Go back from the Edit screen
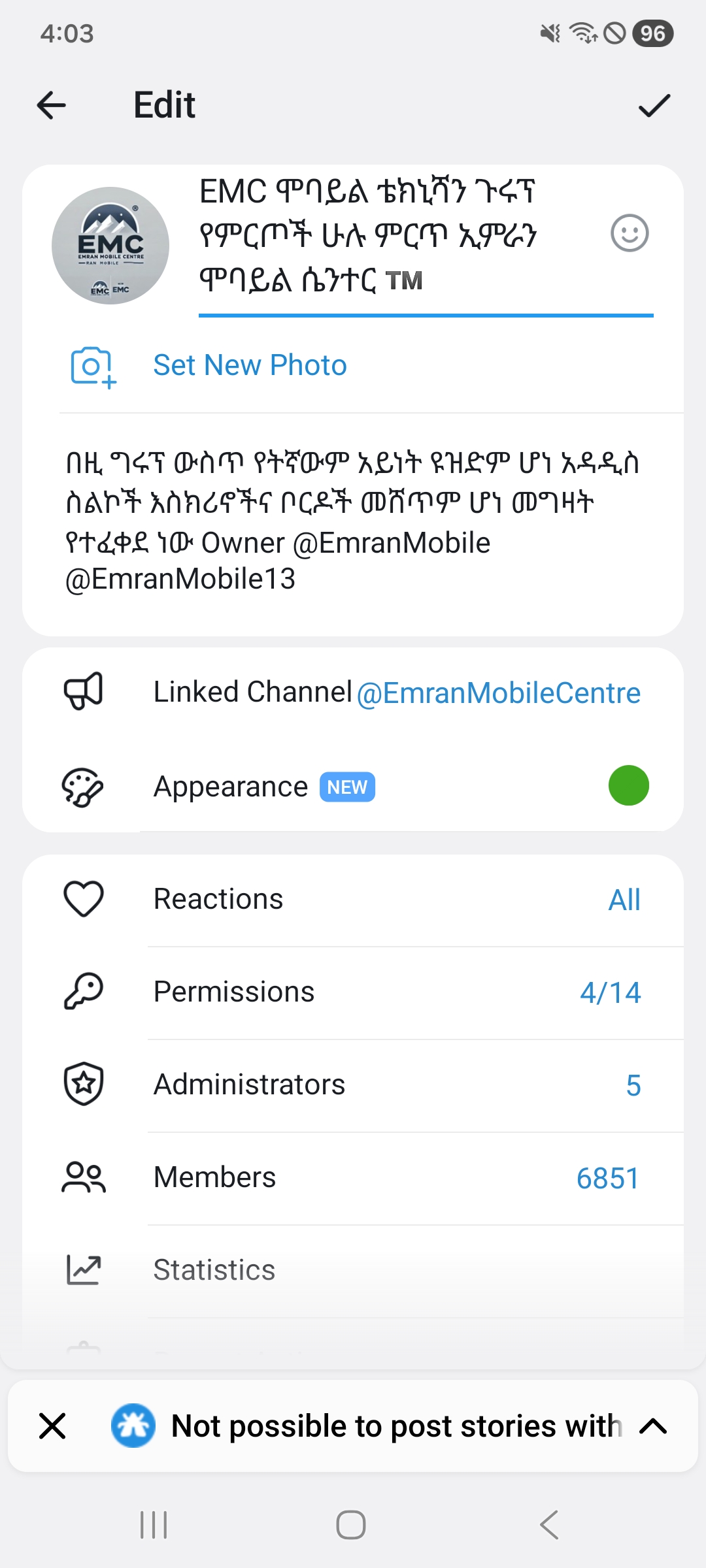Screen dimensions: 706x1568 click(x=52, y=105)
